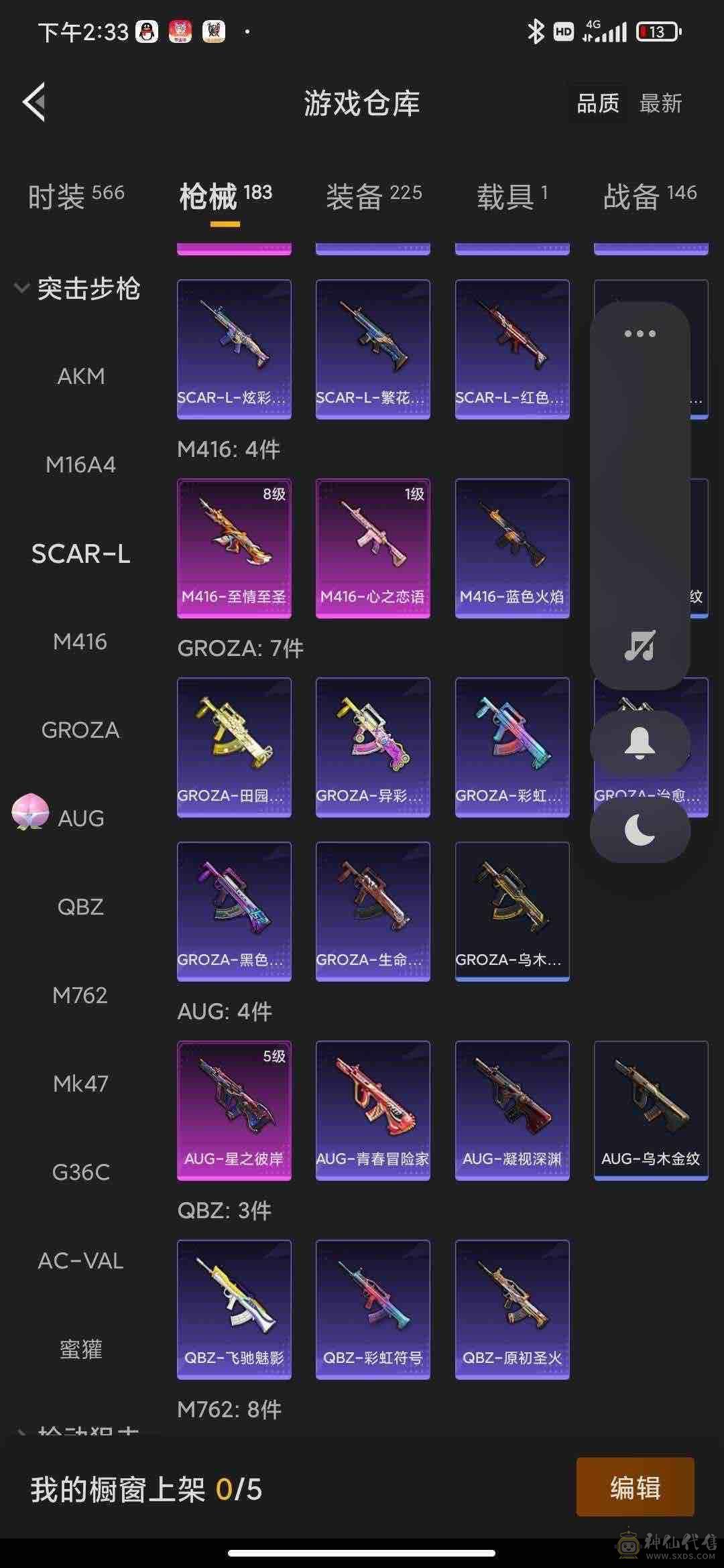Switch to the 战备 tab
The image size is (724, 1568).
649,196
